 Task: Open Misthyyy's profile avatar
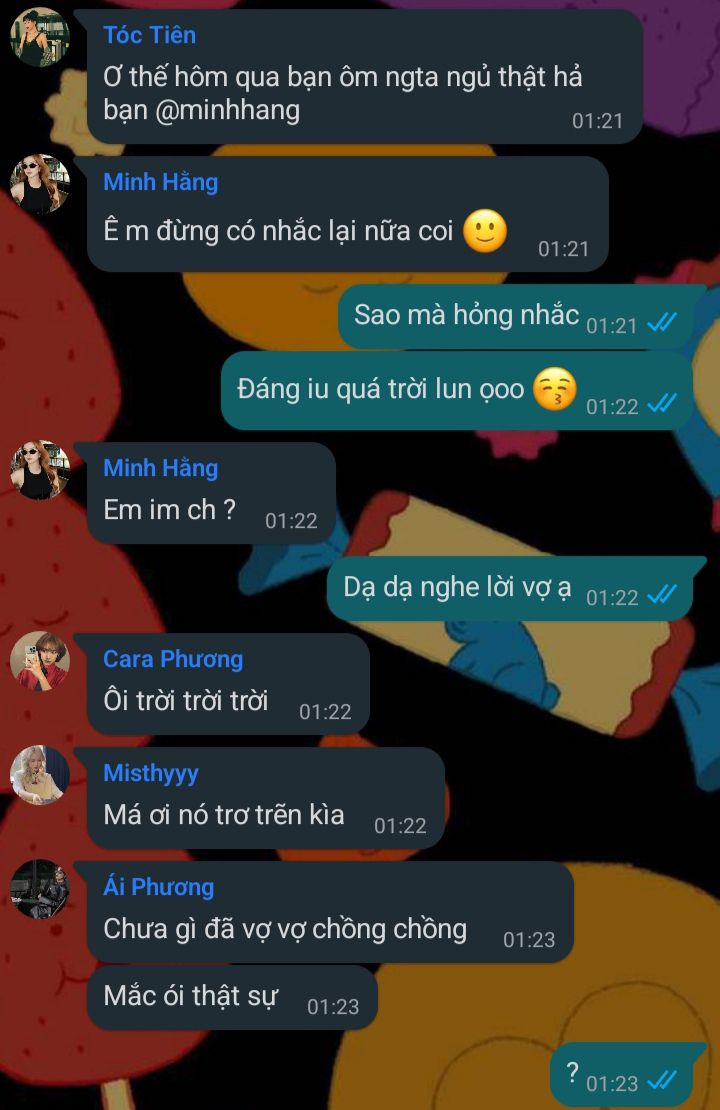point(40,774)
